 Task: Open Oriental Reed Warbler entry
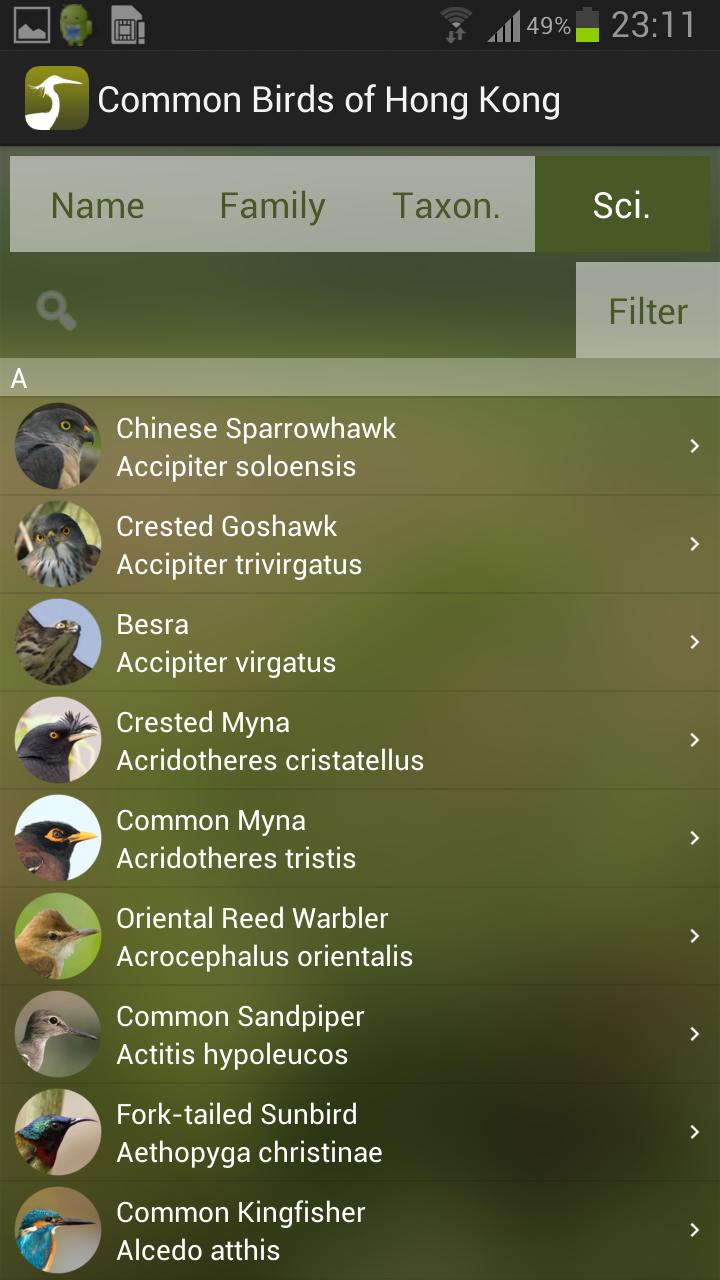[360, 937]
